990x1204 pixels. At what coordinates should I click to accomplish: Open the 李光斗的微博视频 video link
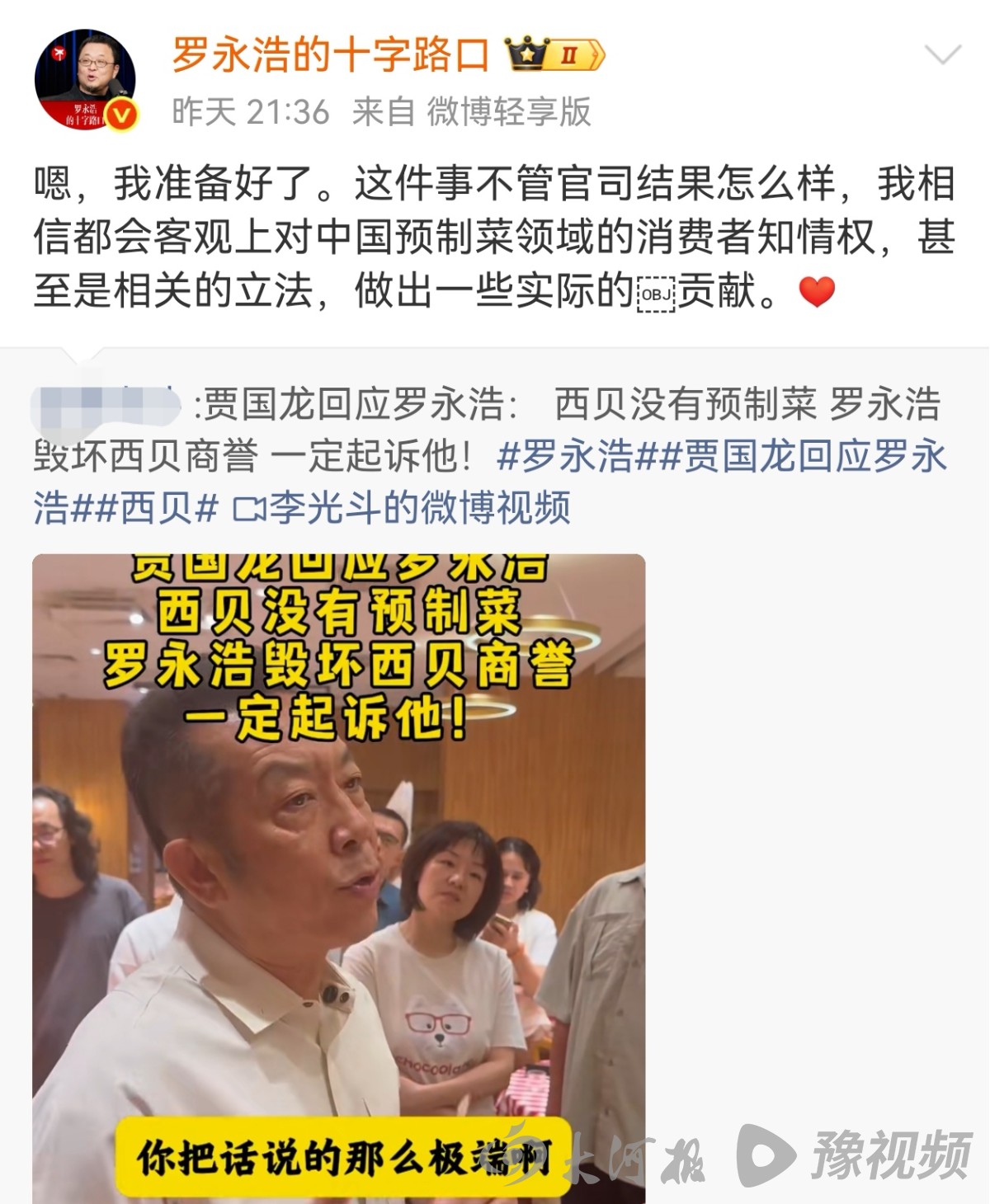(403, 507)
